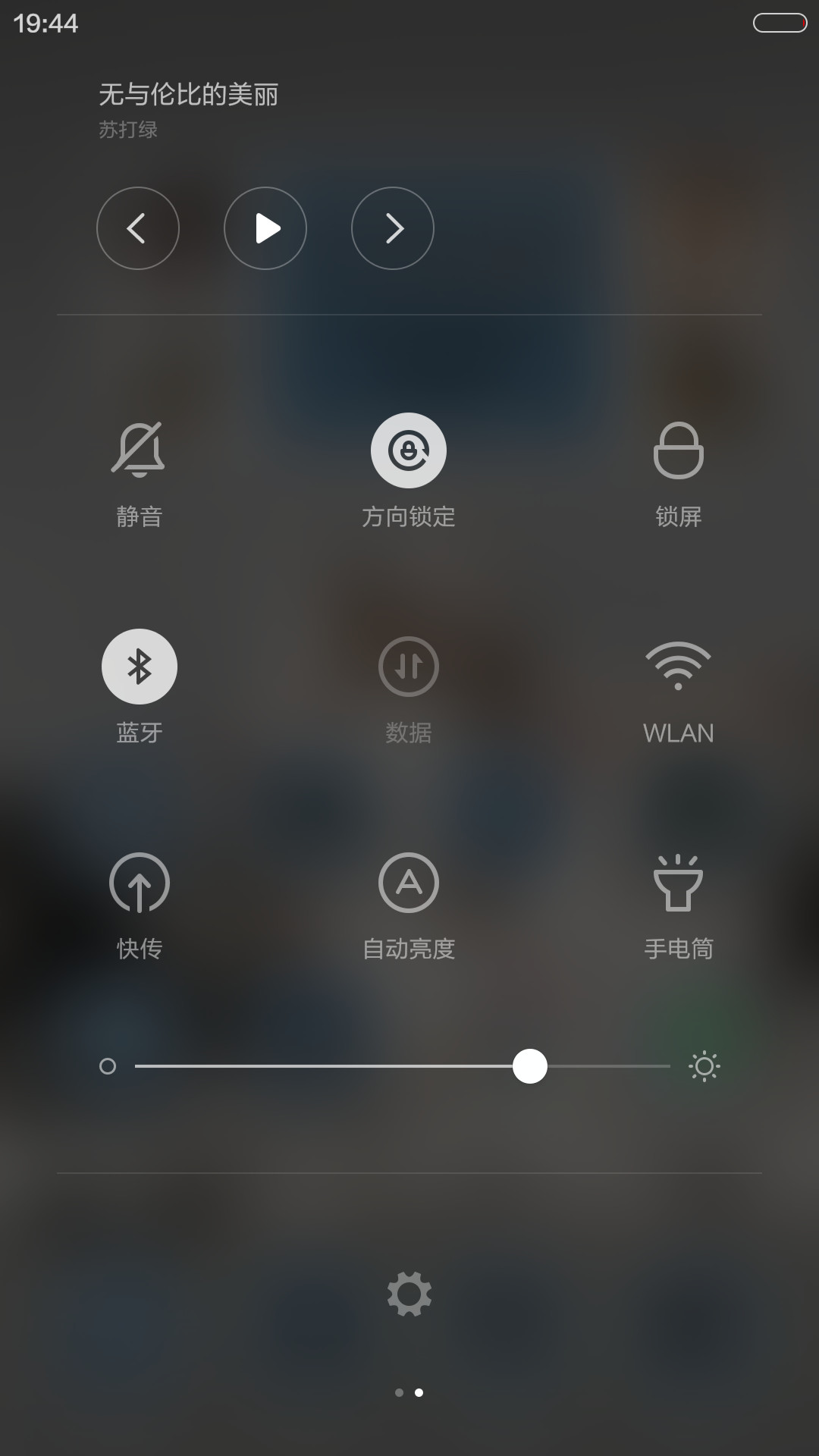Set brightness to maximum on the slider
Viewport: 819px width, 1456px height.
click(669, 1066)
